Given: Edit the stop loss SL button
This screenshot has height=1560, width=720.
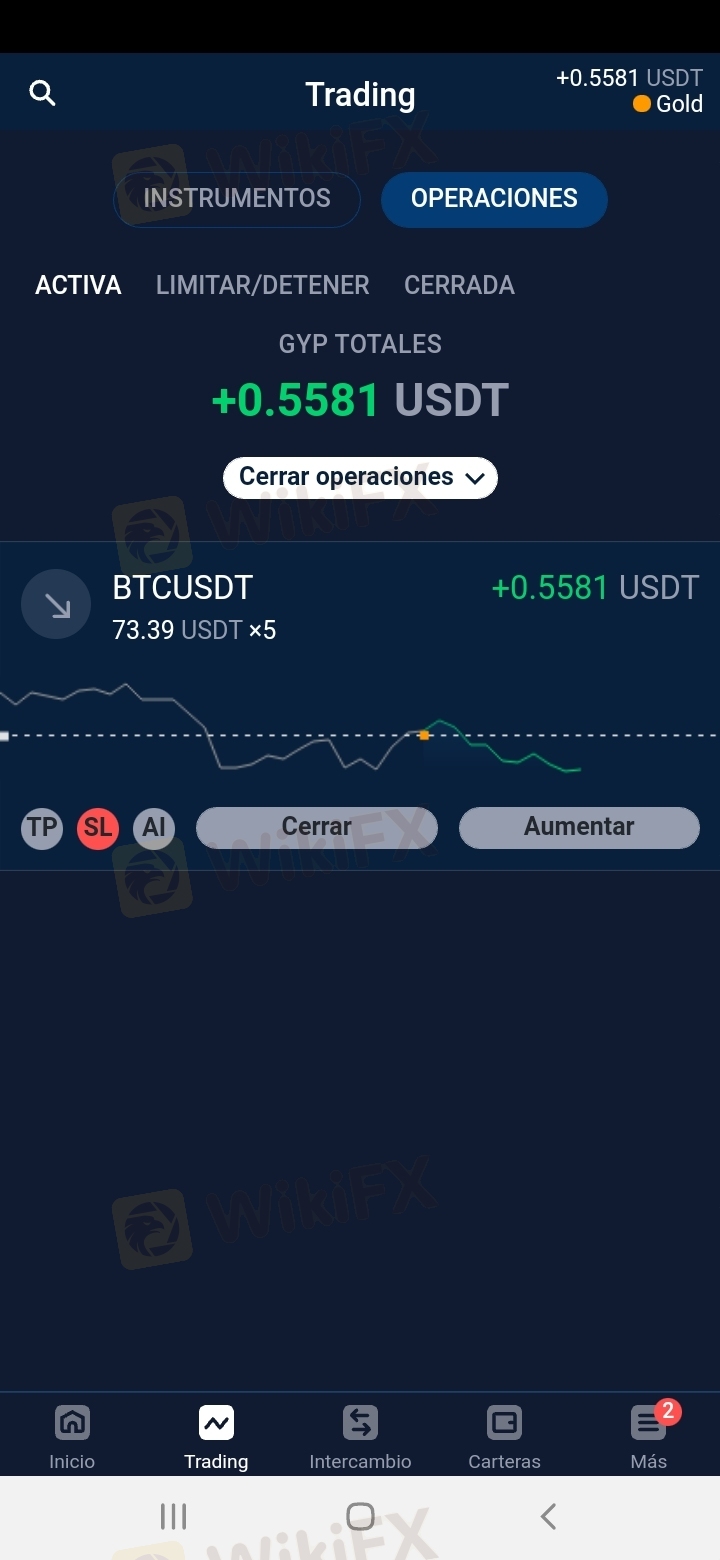Looking at the screenshot, I should [98, 828].
